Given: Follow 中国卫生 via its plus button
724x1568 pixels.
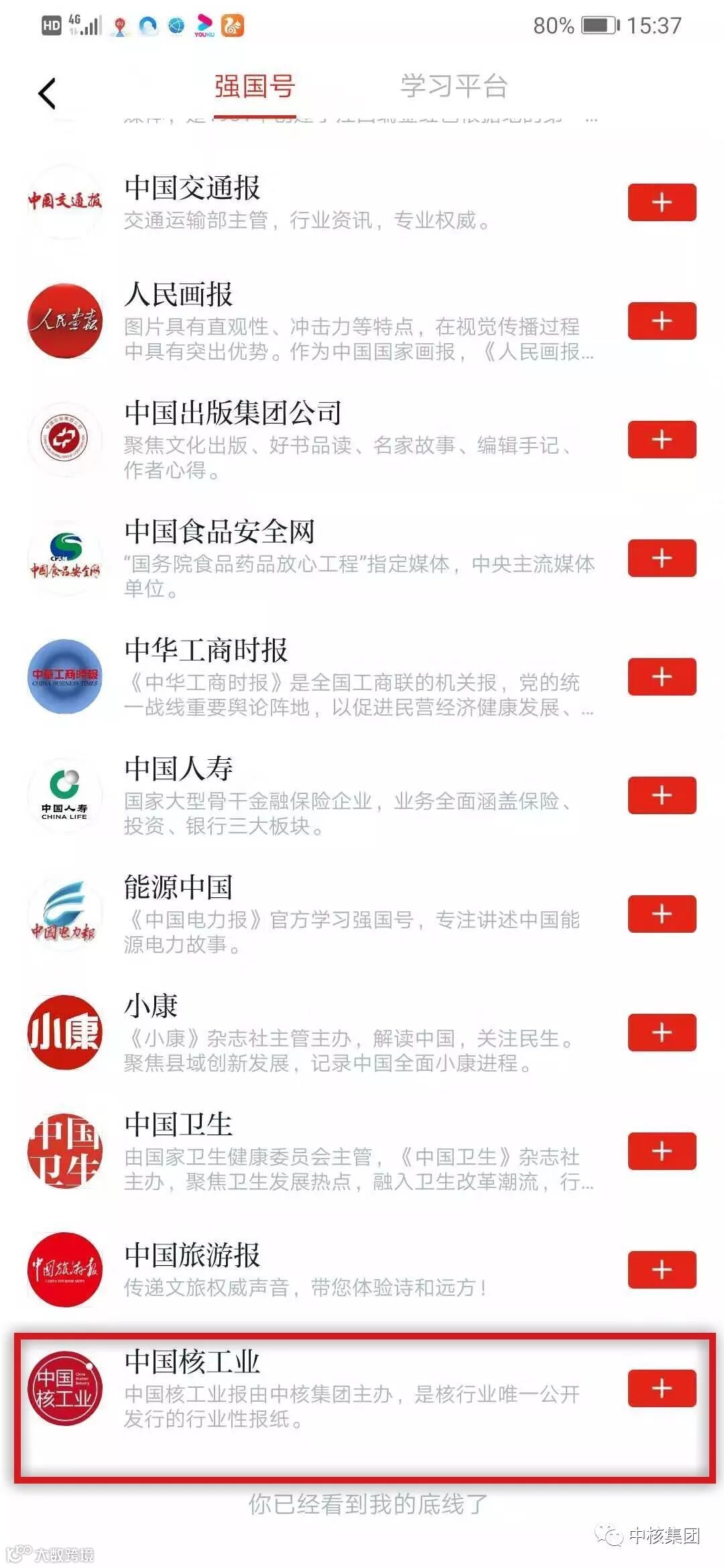Looking at the screenshot, I should tap(662, 1151).
